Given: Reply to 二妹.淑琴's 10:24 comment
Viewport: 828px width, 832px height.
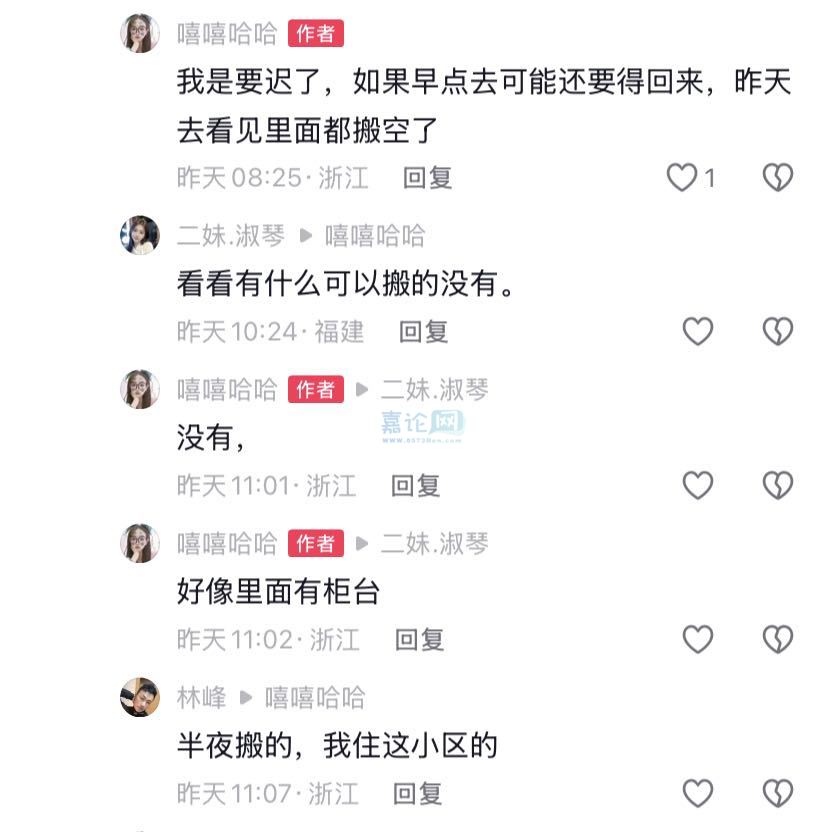Looking at the screenshot, I should 423,331.
